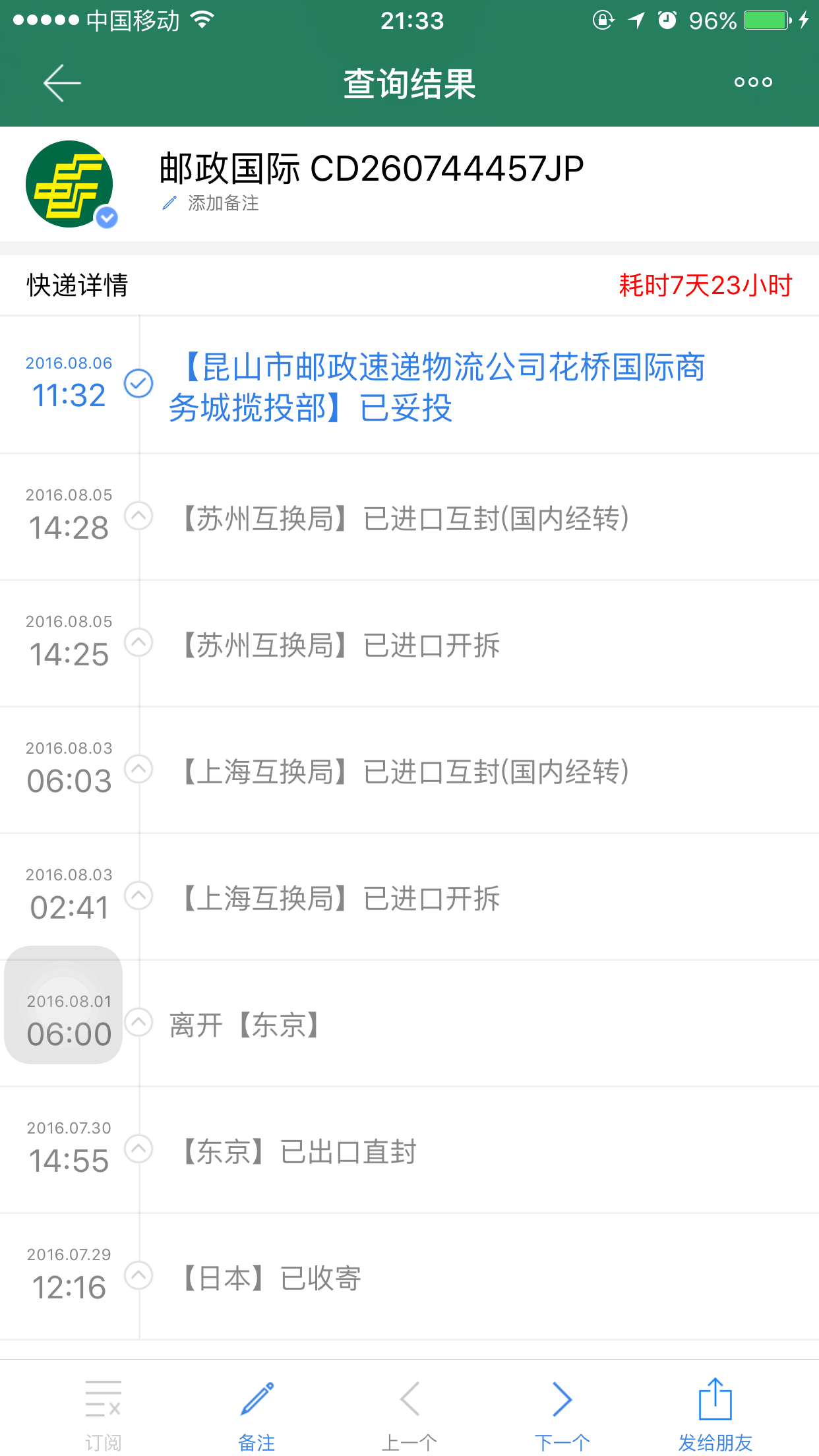
Task: Go back using the top-left arrow
Action: 62,83
